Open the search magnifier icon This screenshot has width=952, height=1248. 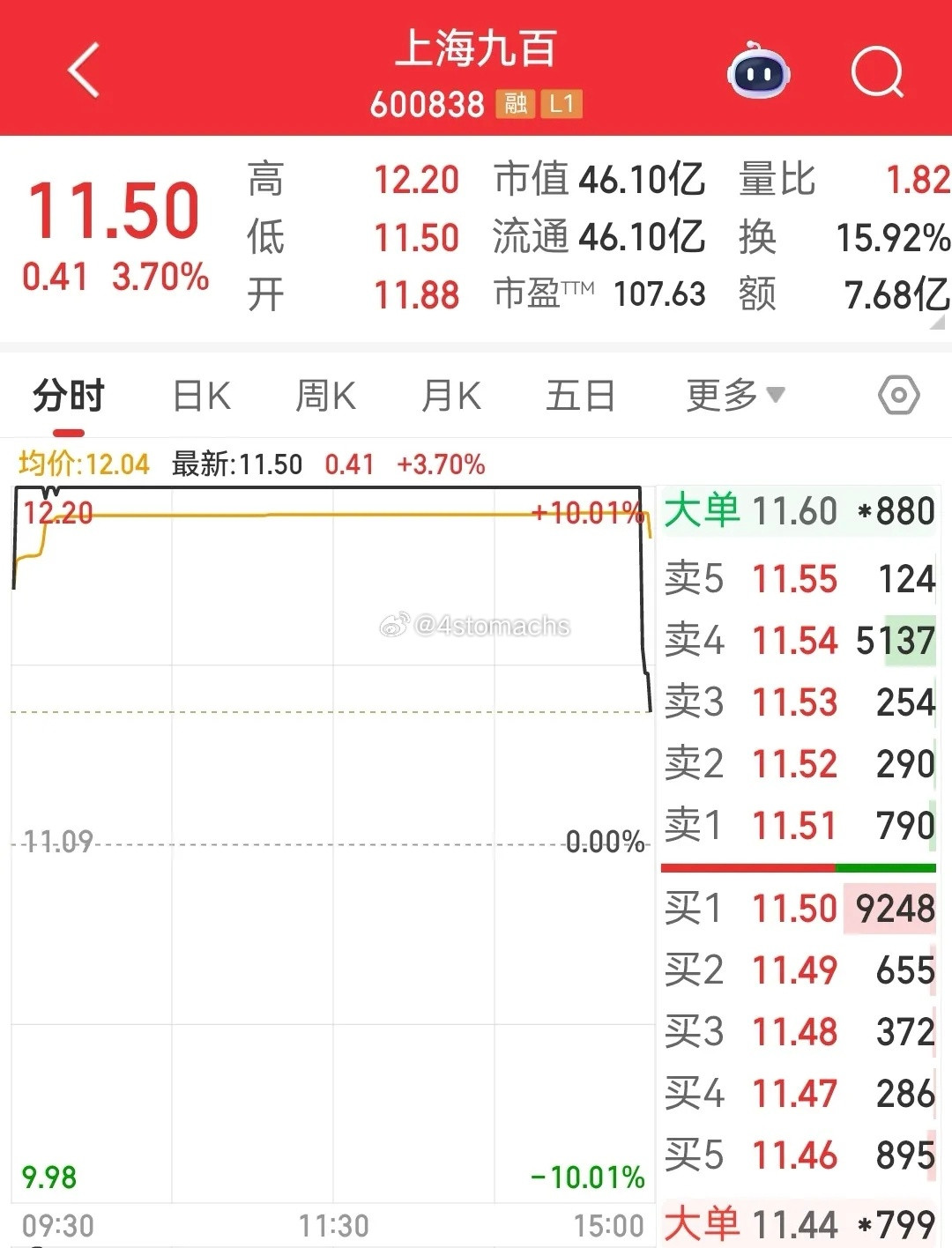point(878,71)
